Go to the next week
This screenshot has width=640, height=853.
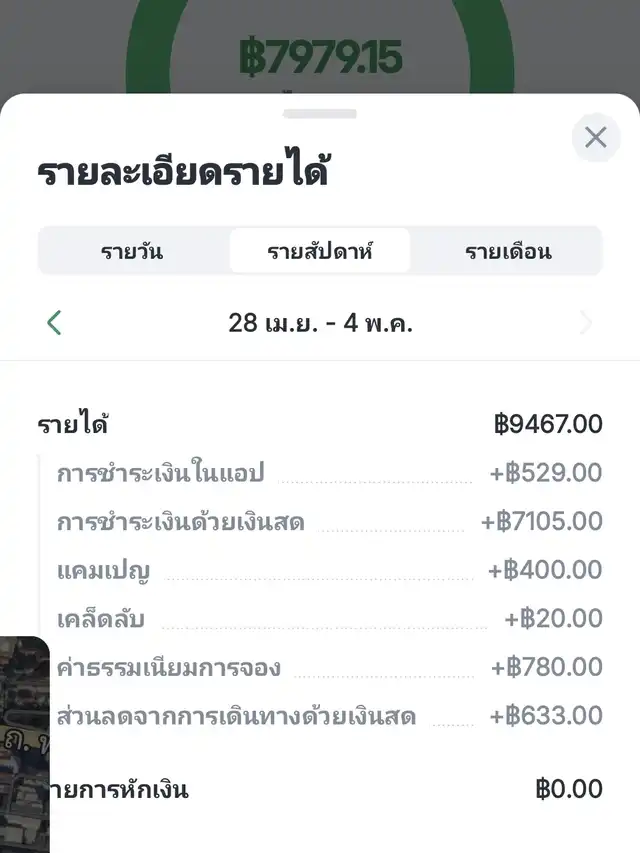586,323
